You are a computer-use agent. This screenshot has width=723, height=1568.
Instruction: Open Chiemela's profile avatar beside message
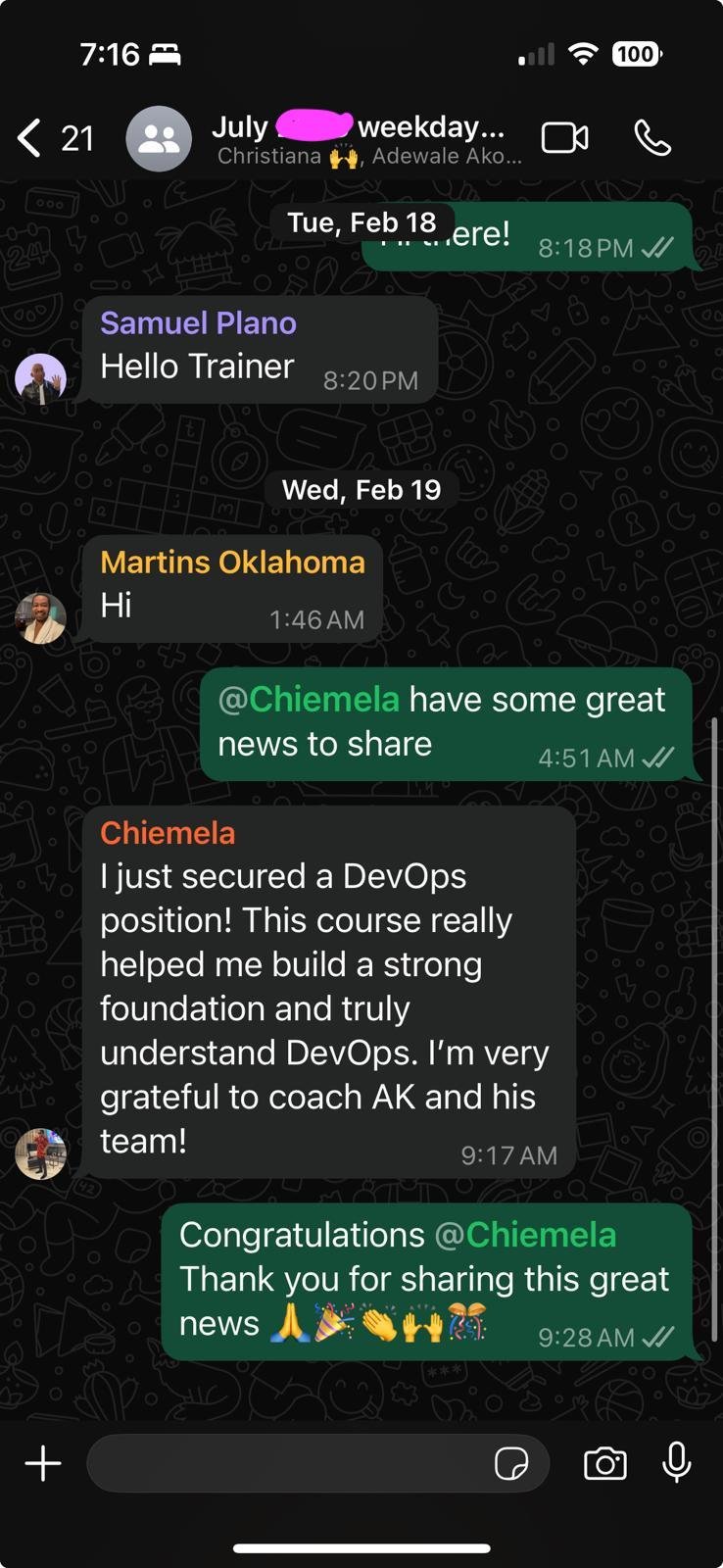pyautogui.click(x=40, y=1152)
